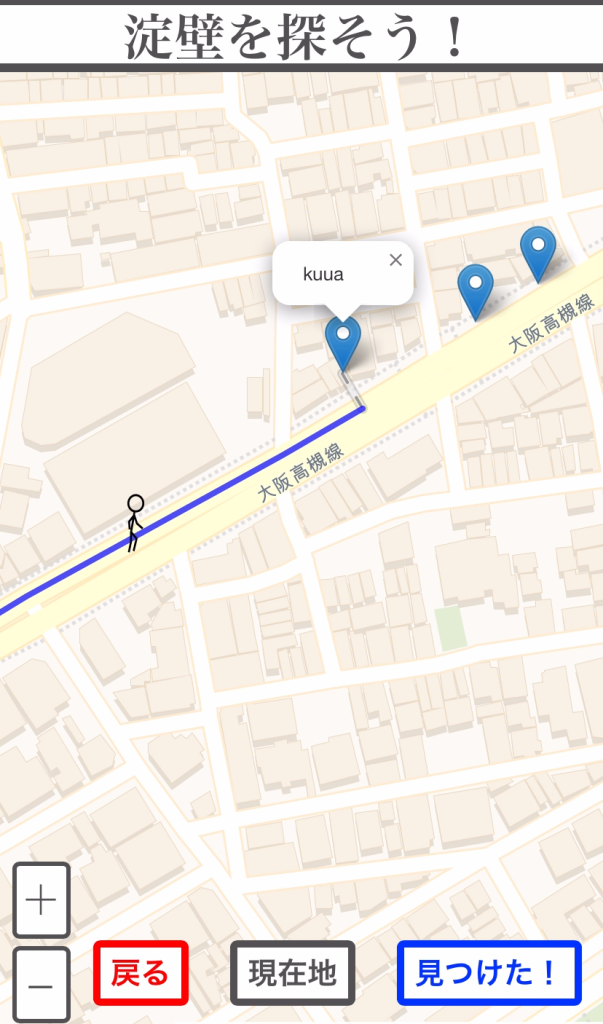Select the middle blue map pin
The image size is (603, 1024).
(475, 289)
